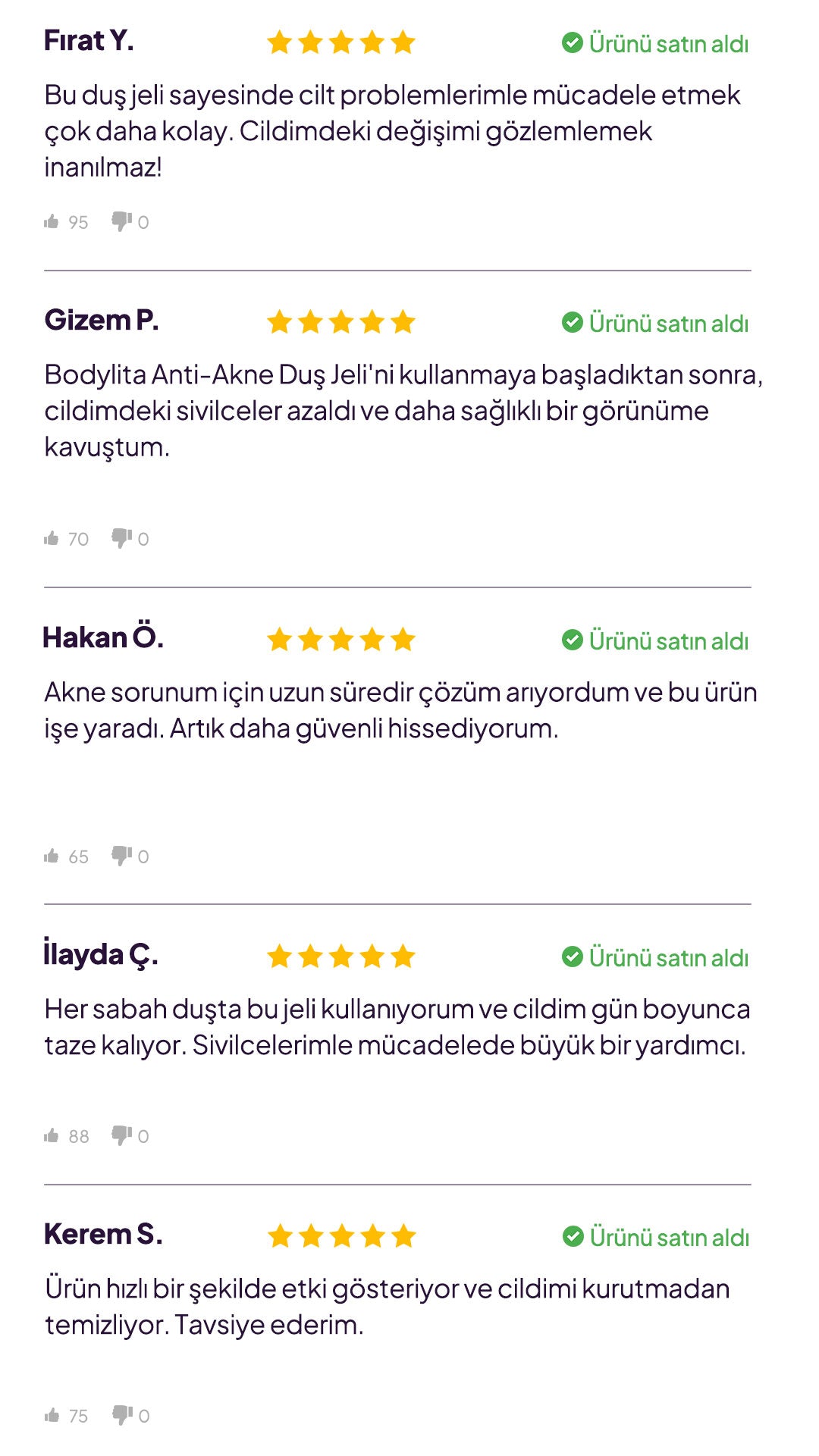
Task: Upvote Kerem S.'s review
Action: click(52, 1415)
